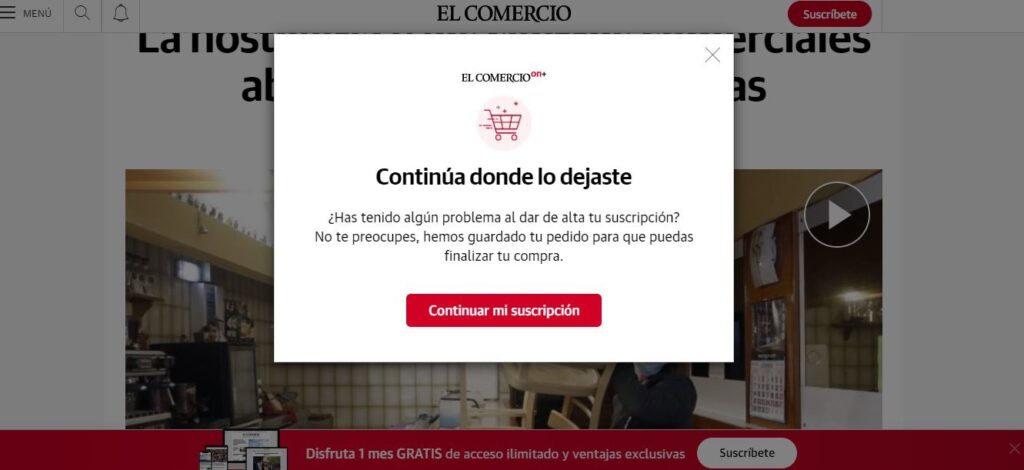1024x470 pixels.
Task: Dismiss the bottom promo banner
Action: pyautogui.click(x=1014, y=448)
